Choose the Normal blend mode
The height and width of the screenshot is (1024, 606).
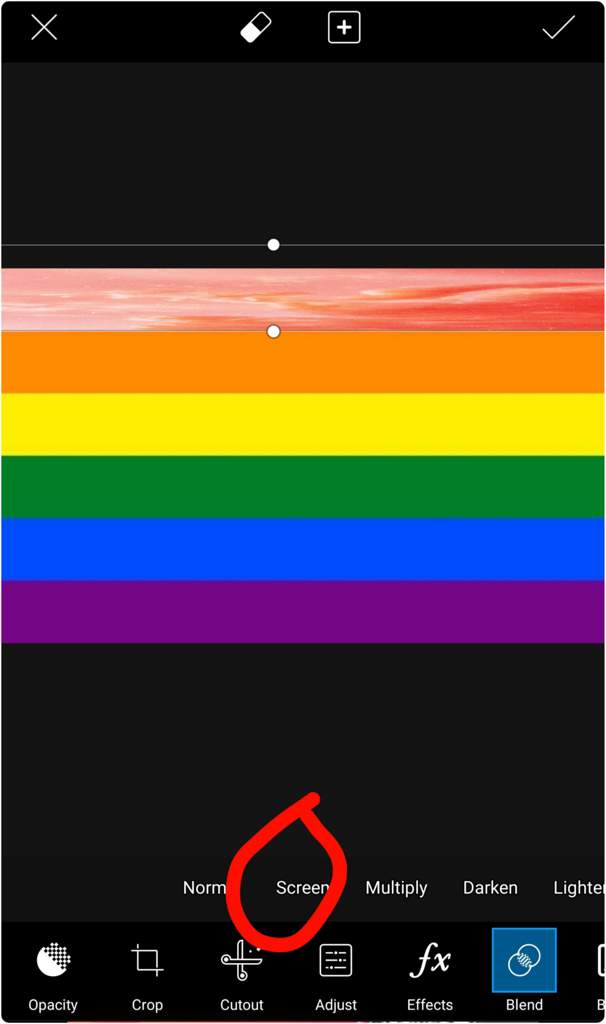[x=204, y=888]
